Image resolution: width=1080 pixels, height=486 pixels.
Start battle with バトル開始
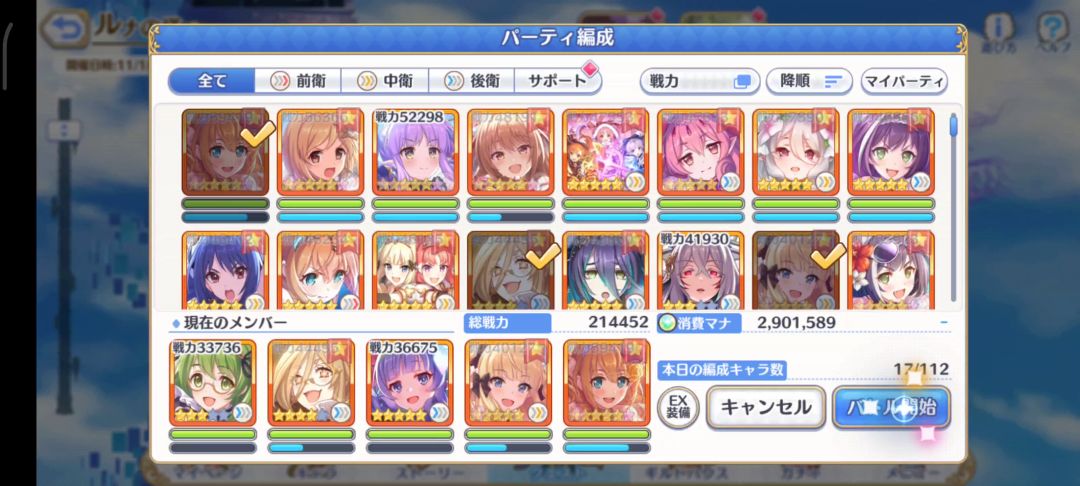click(891, 407)
